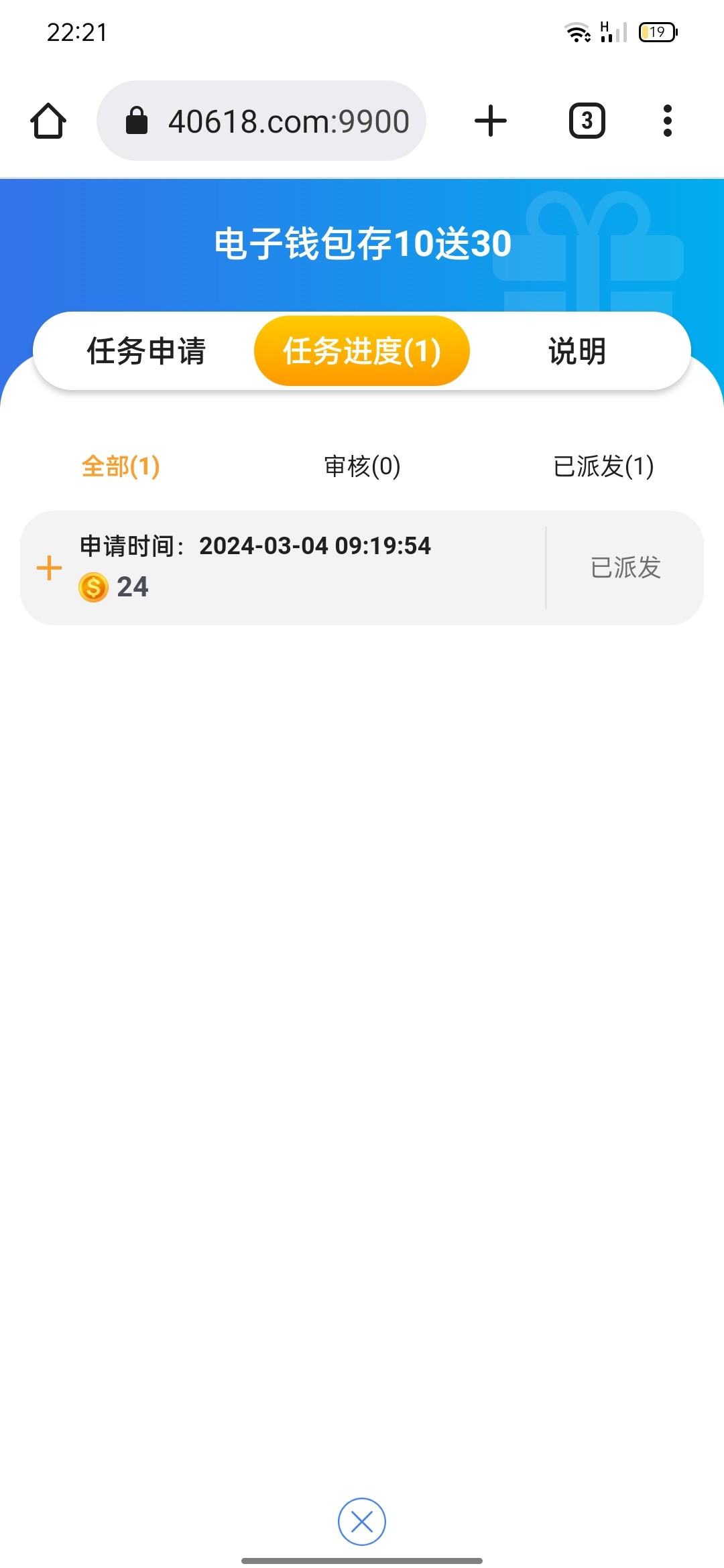Image resolution: width=724 pixels, height=1568 pixels.
Task: Switch to the 任务申请 tab
Action: (146, 351)
